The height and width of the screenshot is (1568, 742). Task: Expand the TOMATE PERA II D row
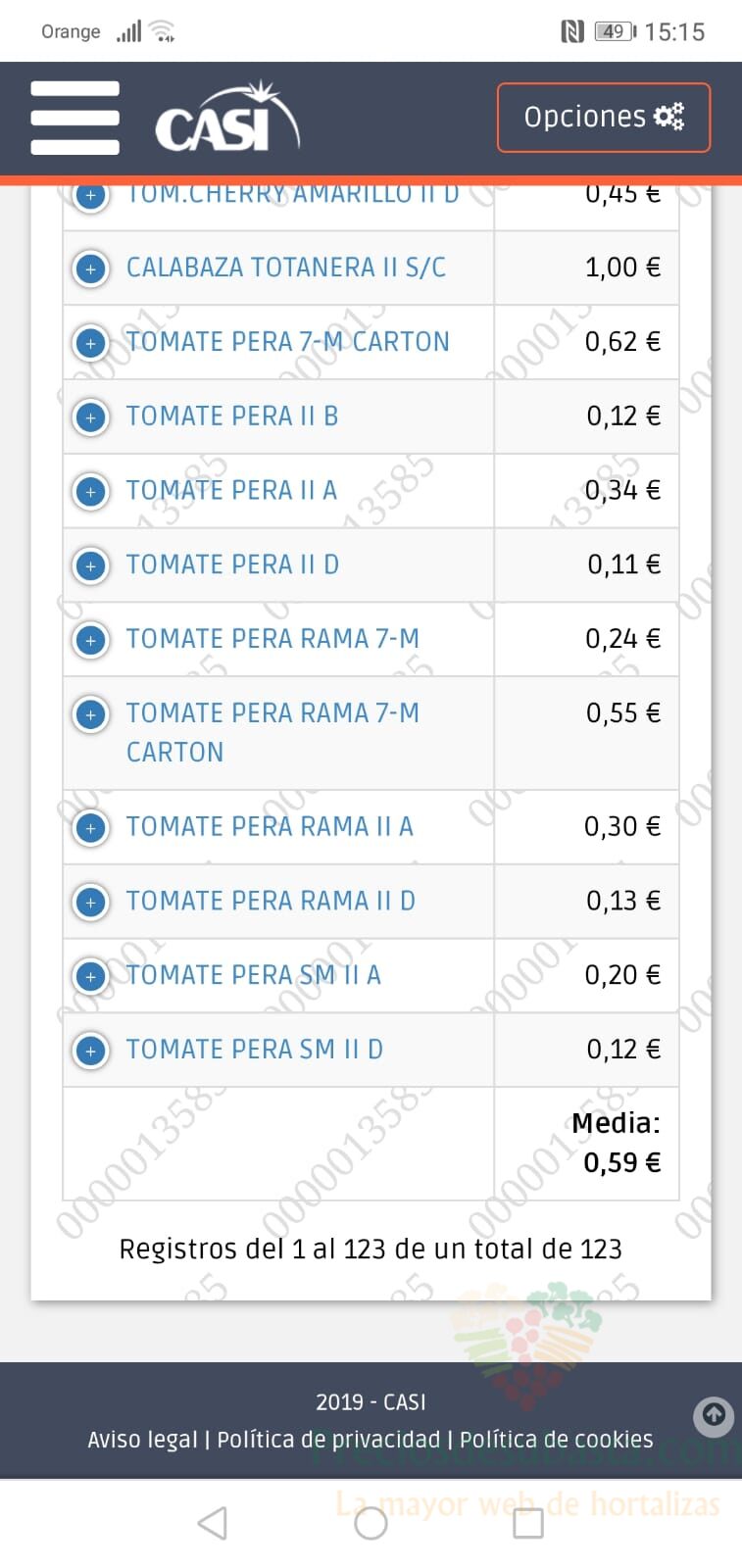coord(91,565)
